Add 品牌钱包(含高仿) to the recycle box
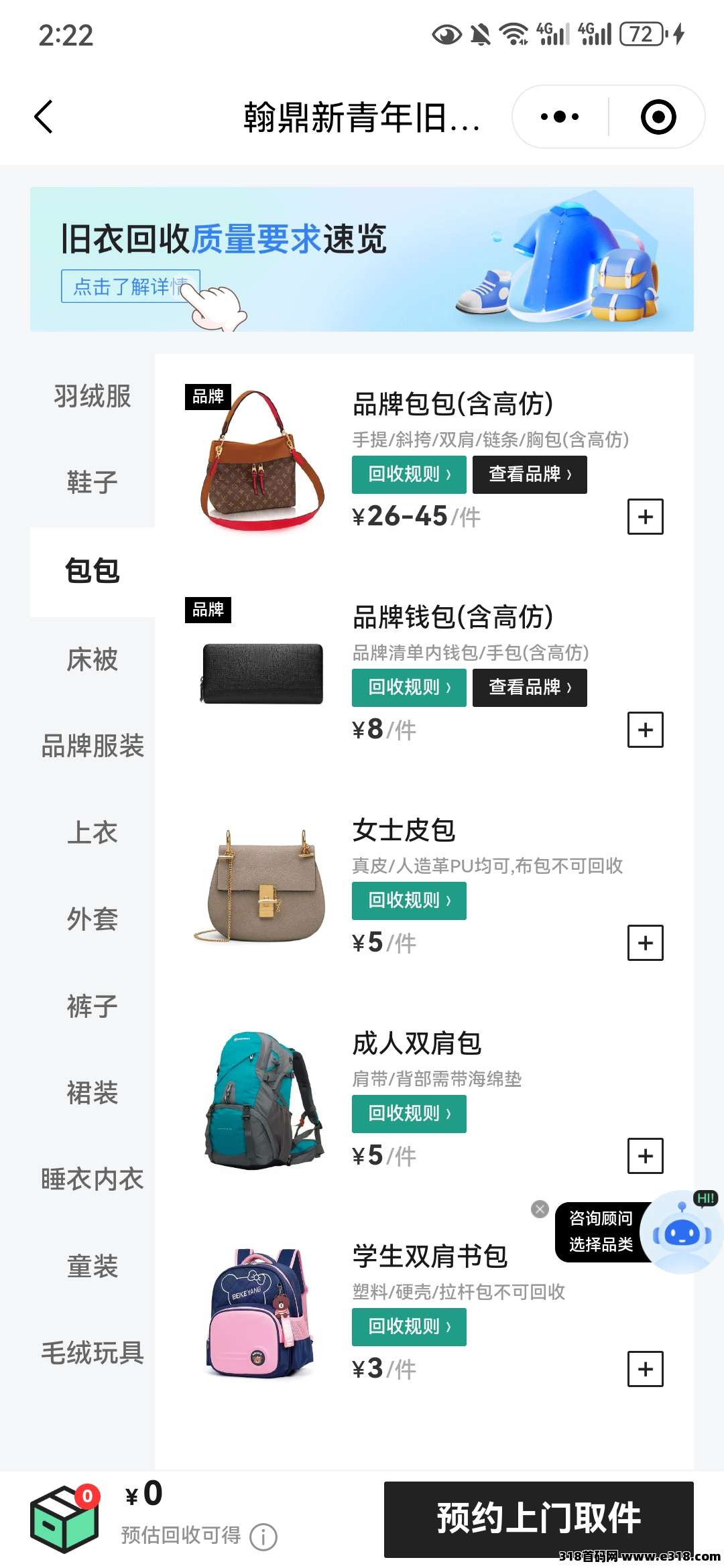The width and height of the screenshot is (724, 1568). [645, 730]
